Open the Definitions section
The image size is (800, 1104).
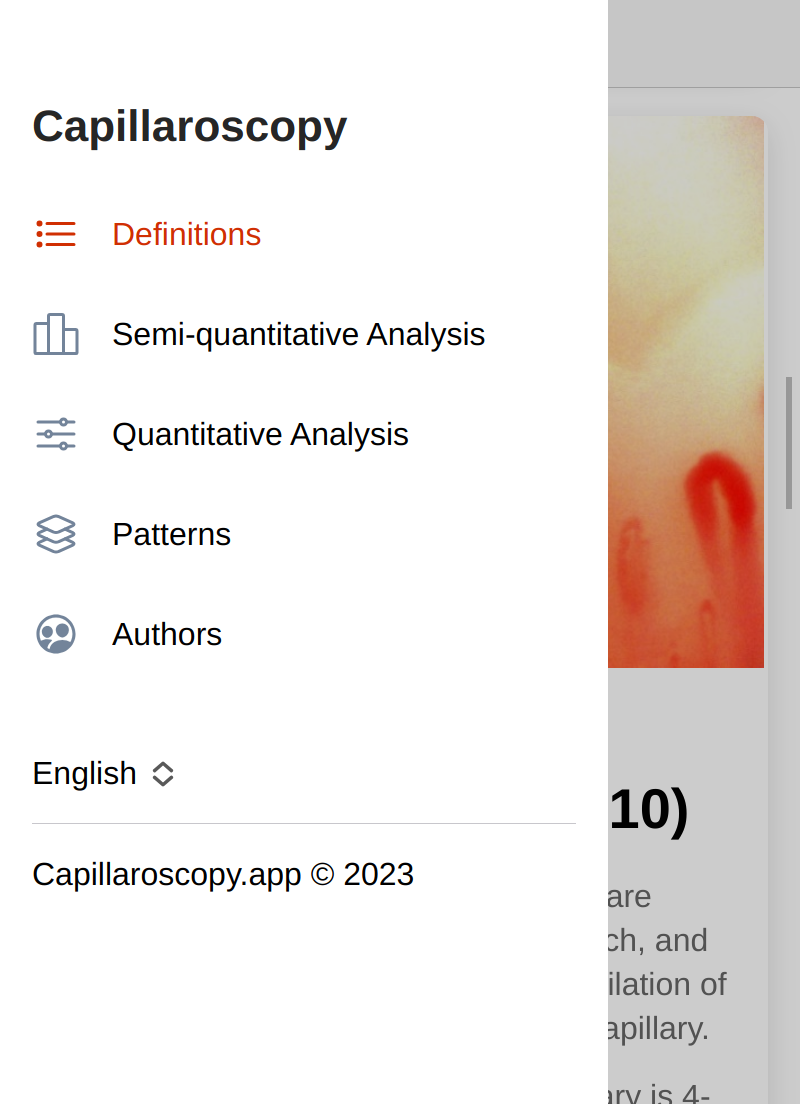pos(186,234)
